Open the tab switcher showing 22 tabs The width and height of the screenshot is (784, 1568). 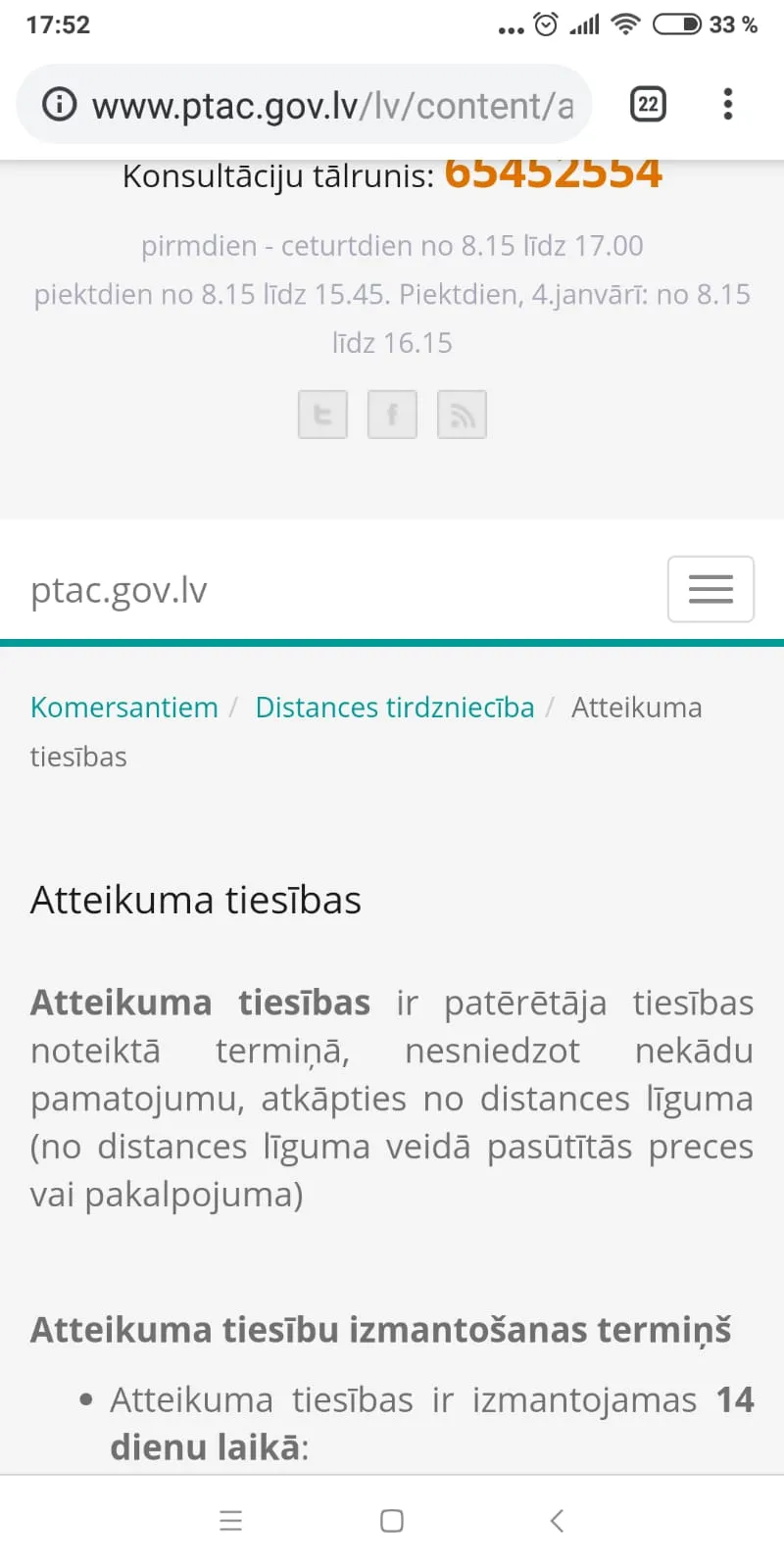(x=648, y=104)
